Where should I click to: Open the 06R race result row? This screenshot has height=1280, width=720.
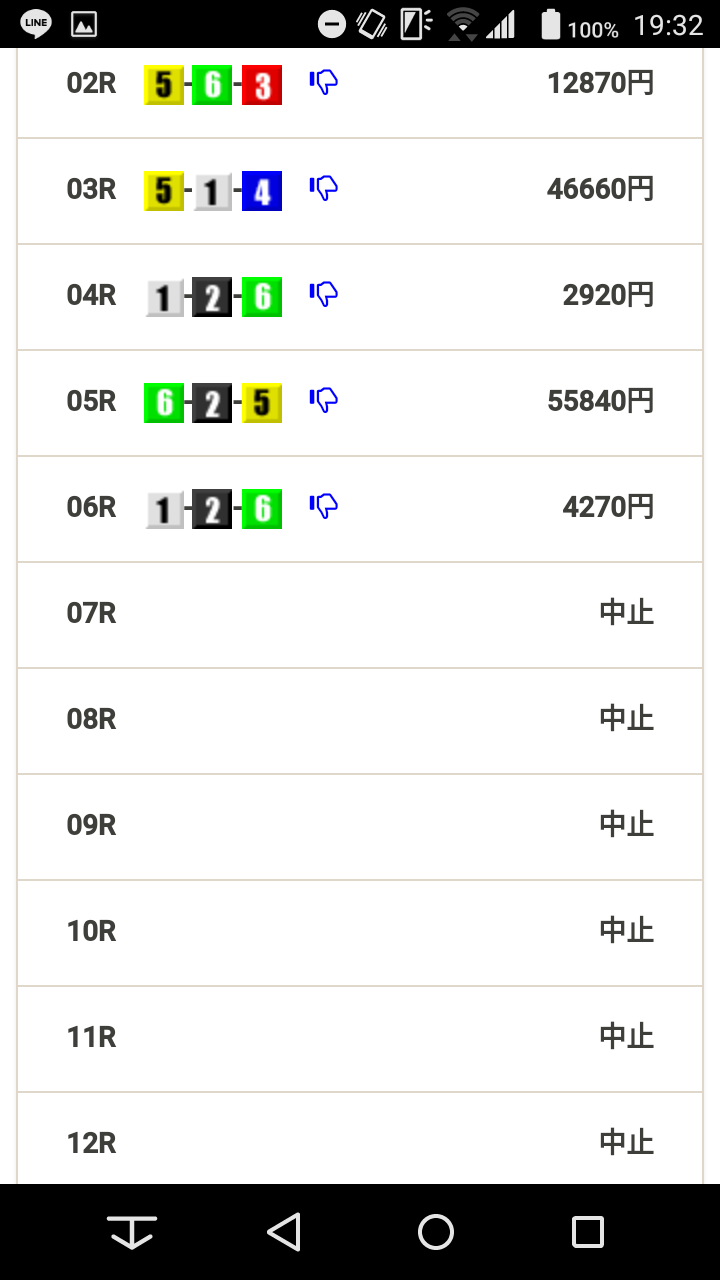point(360,509)
